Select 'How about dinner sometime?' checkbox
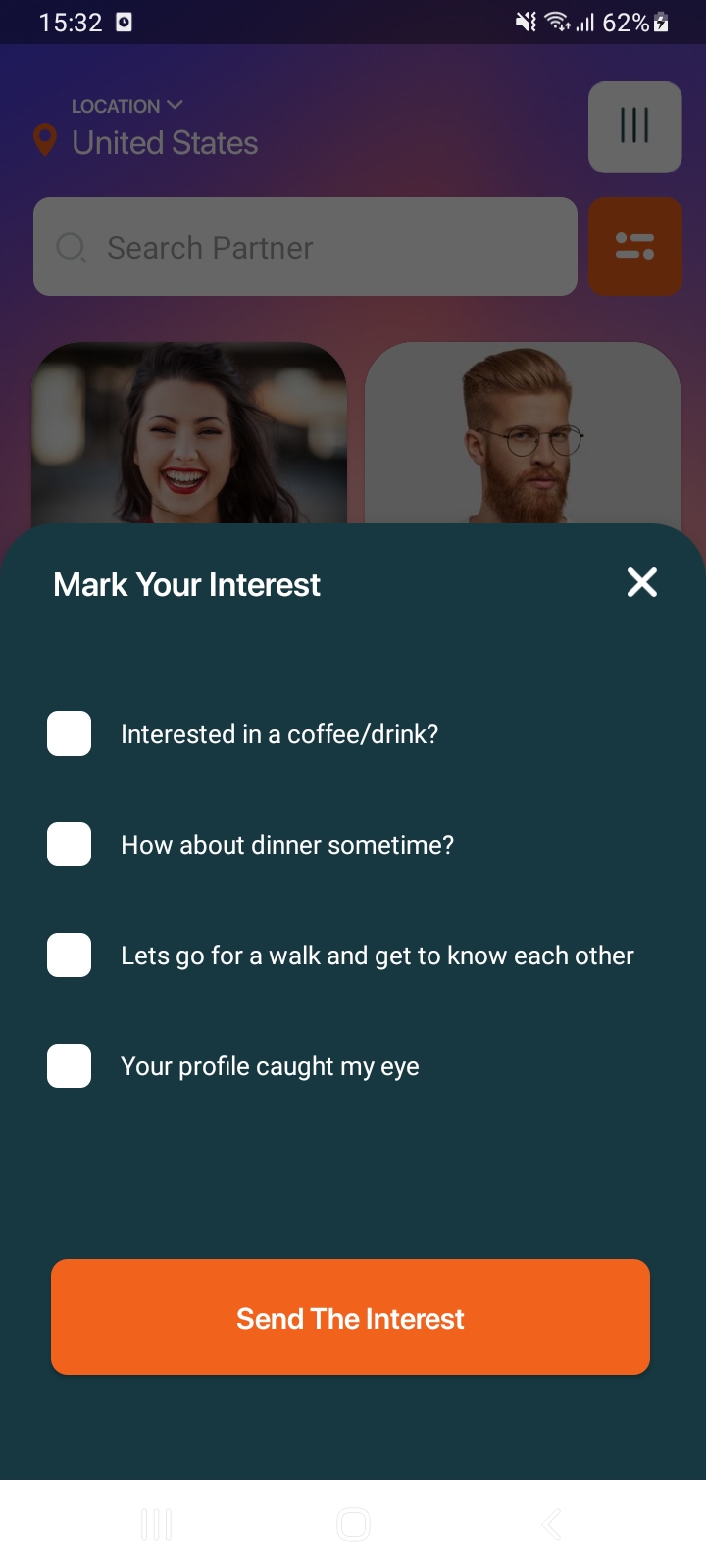 pyautogui.click(x=70, y=845)
